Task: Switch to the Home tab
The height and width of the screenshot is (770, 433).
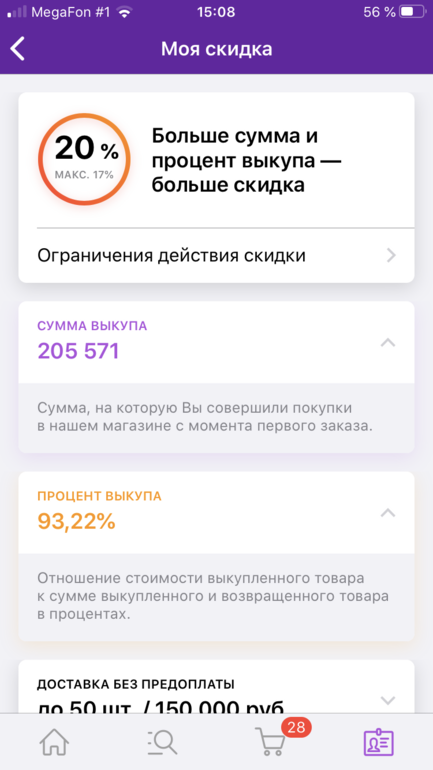Action: point(54,742)
